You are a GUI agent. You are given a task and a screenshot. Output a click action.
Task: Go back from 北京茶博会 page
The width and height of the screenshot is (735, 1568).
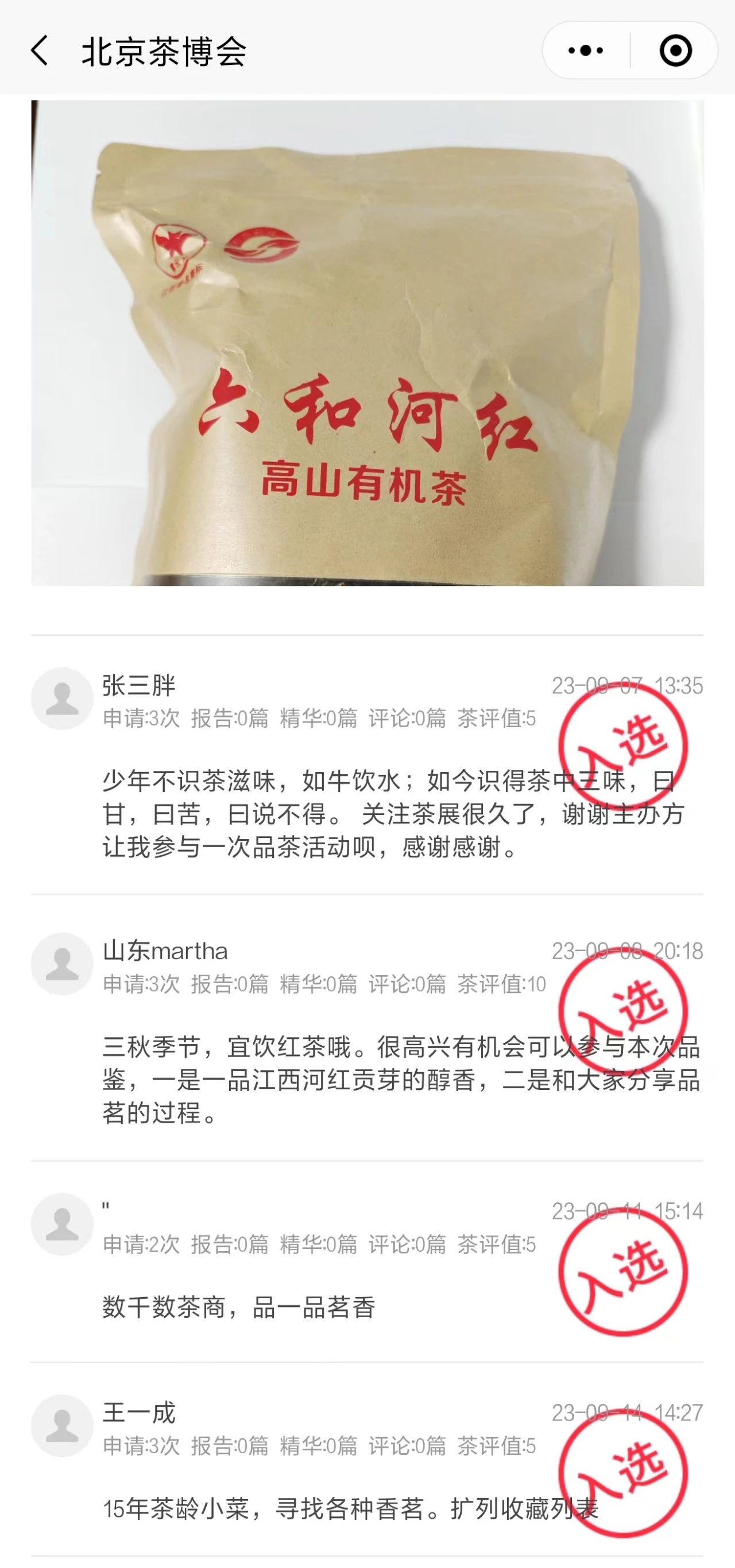point(40,51)
